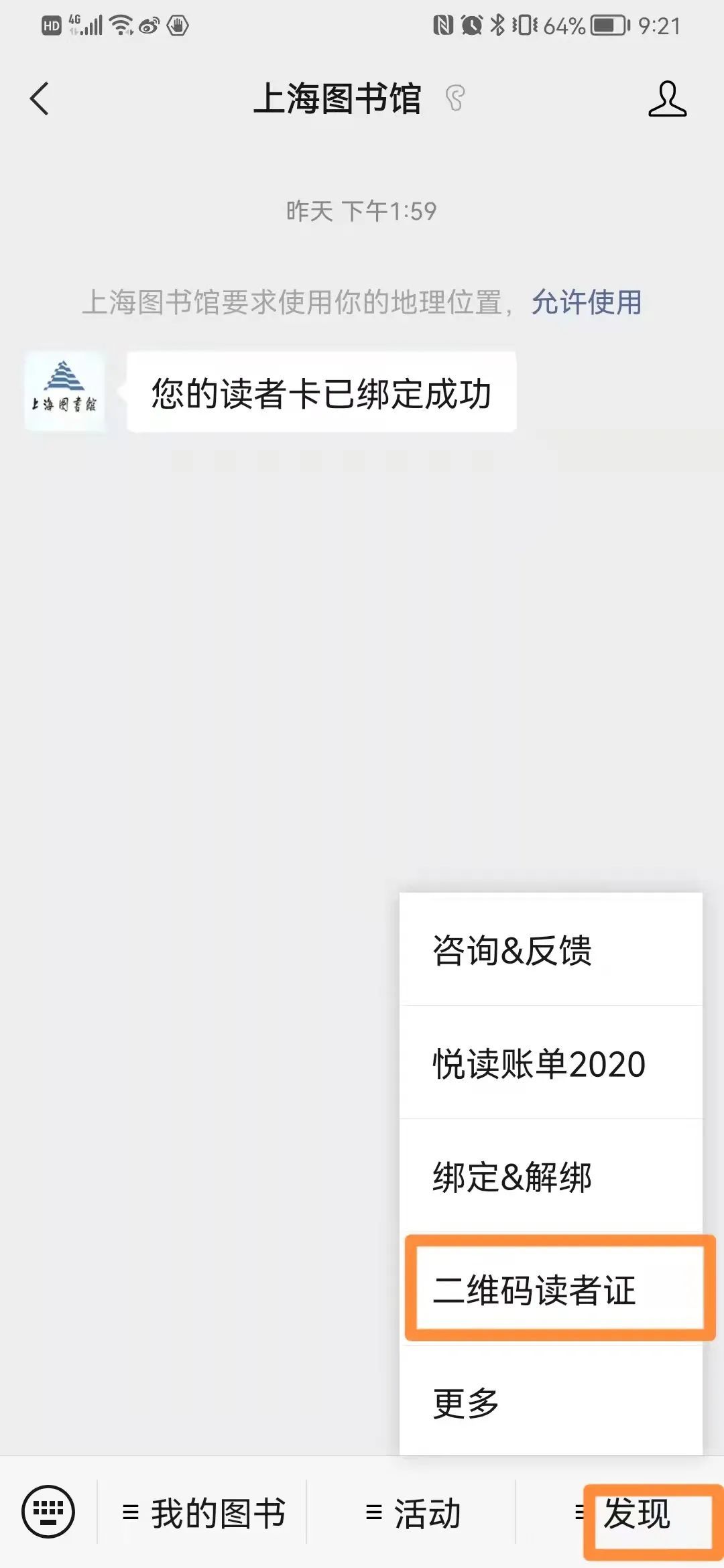Select 更多 in the popup menu
Viewport: 724px width, 1568px height.
pos(551,1402)
